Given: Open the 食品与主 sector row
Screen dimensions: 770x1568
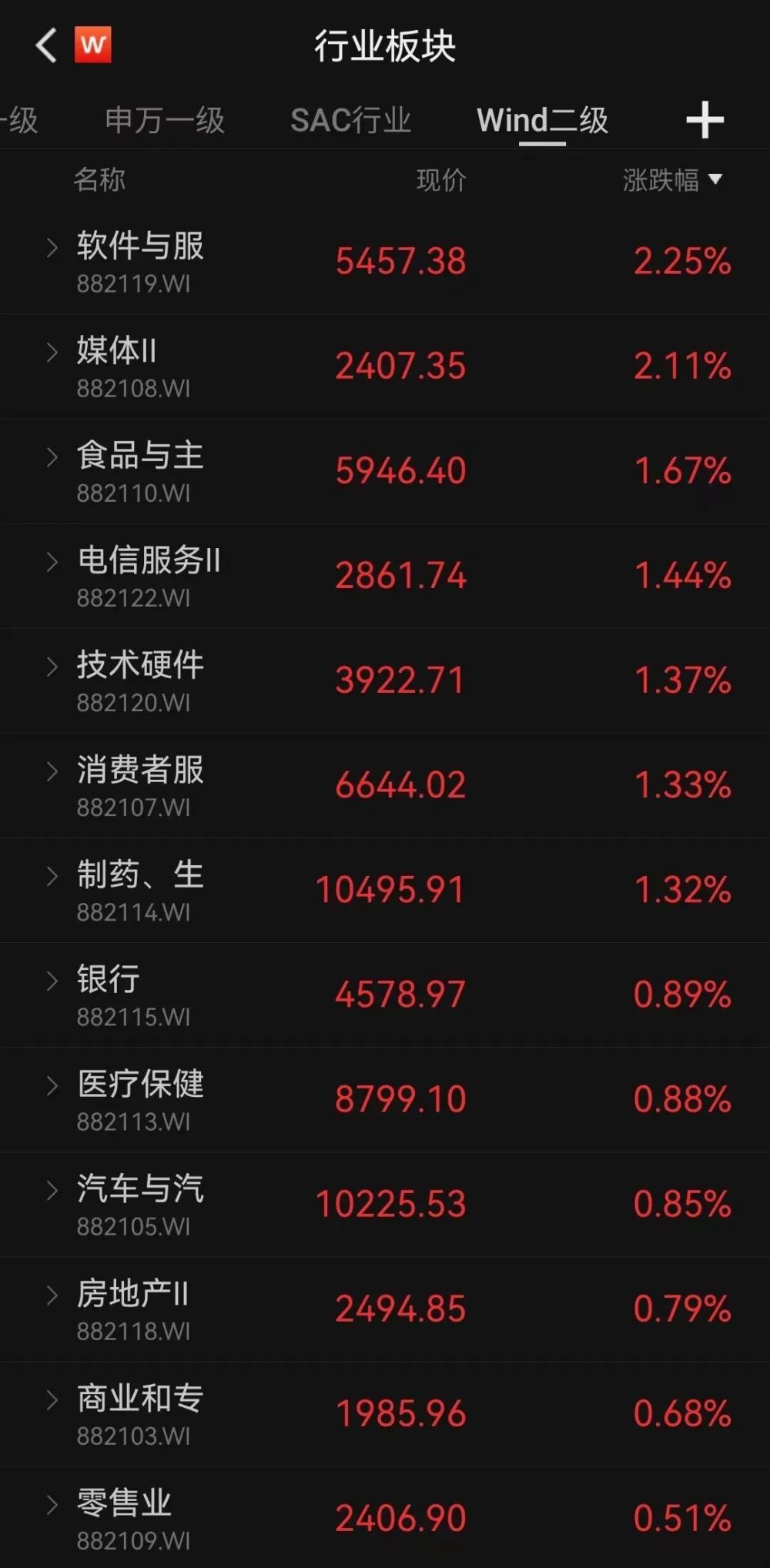Looking at the screenshot, I should [x=385, y=471].
